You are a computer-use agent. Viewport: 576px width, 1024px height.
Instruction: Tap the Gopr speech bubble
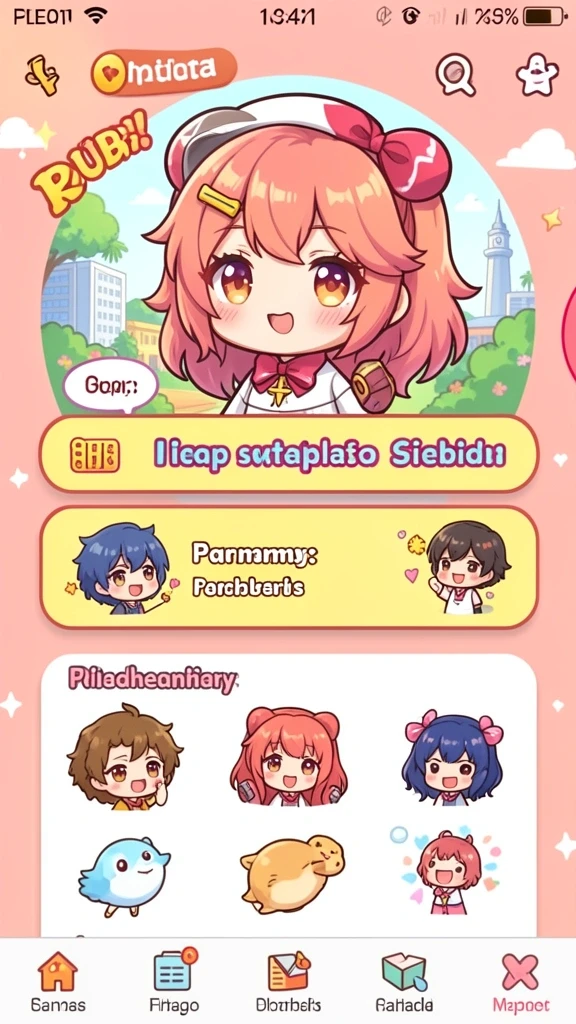point(111,386)
